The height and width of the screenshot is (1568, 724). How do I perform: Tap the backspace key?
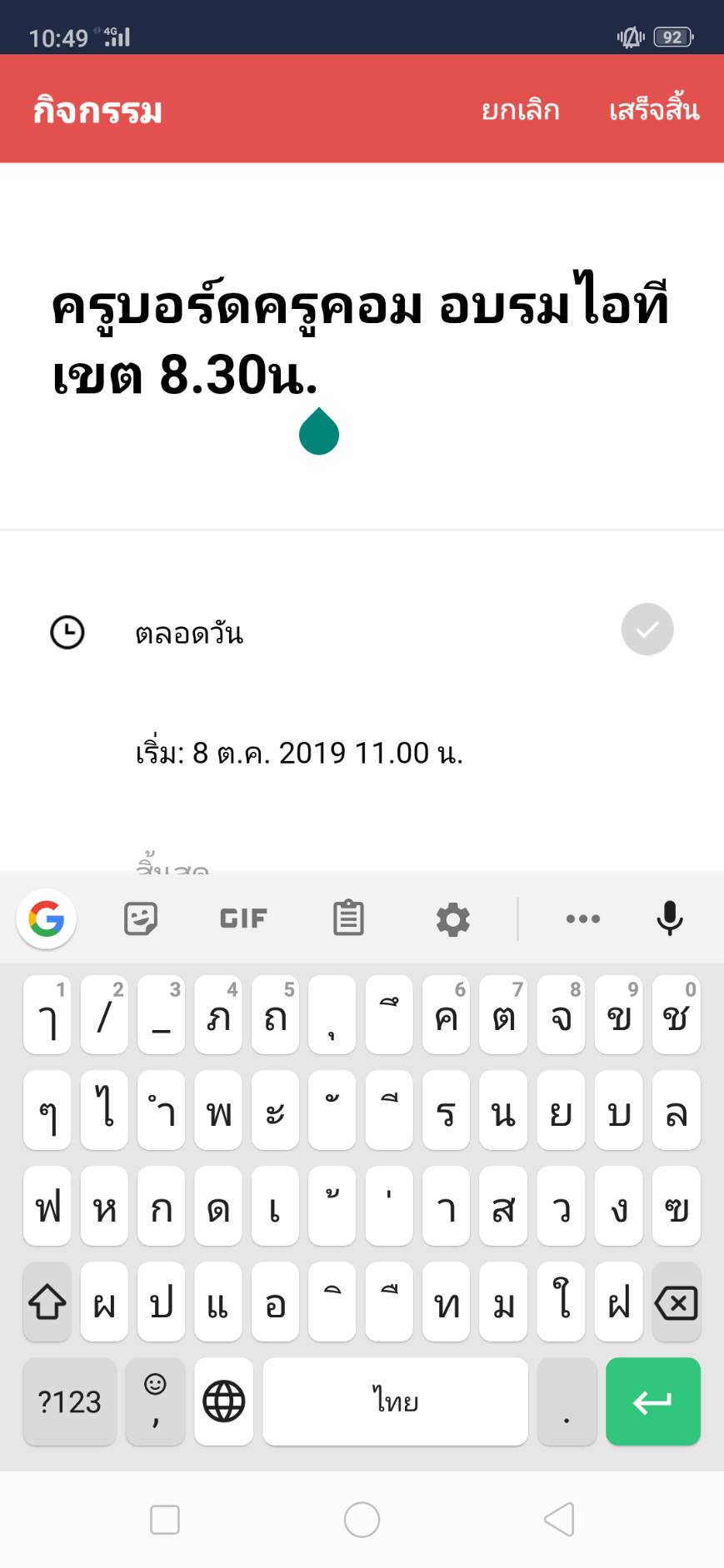pos(676,1303)
